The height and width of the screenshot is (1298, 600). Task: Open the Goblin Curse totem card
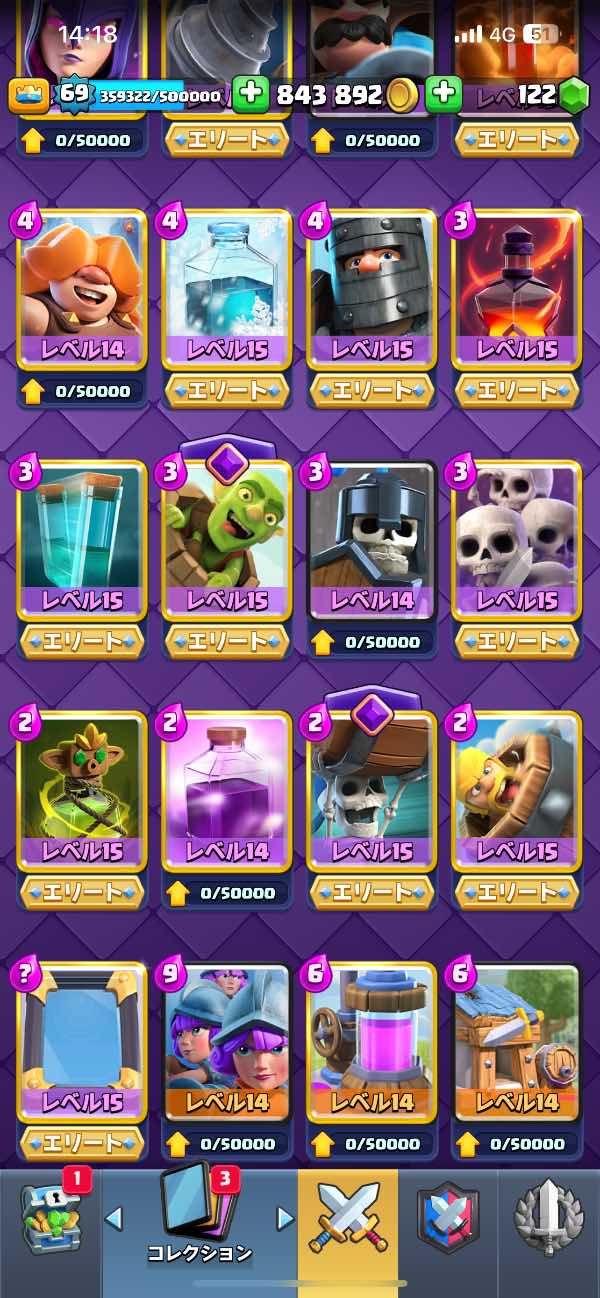click(x=80, y=790)
